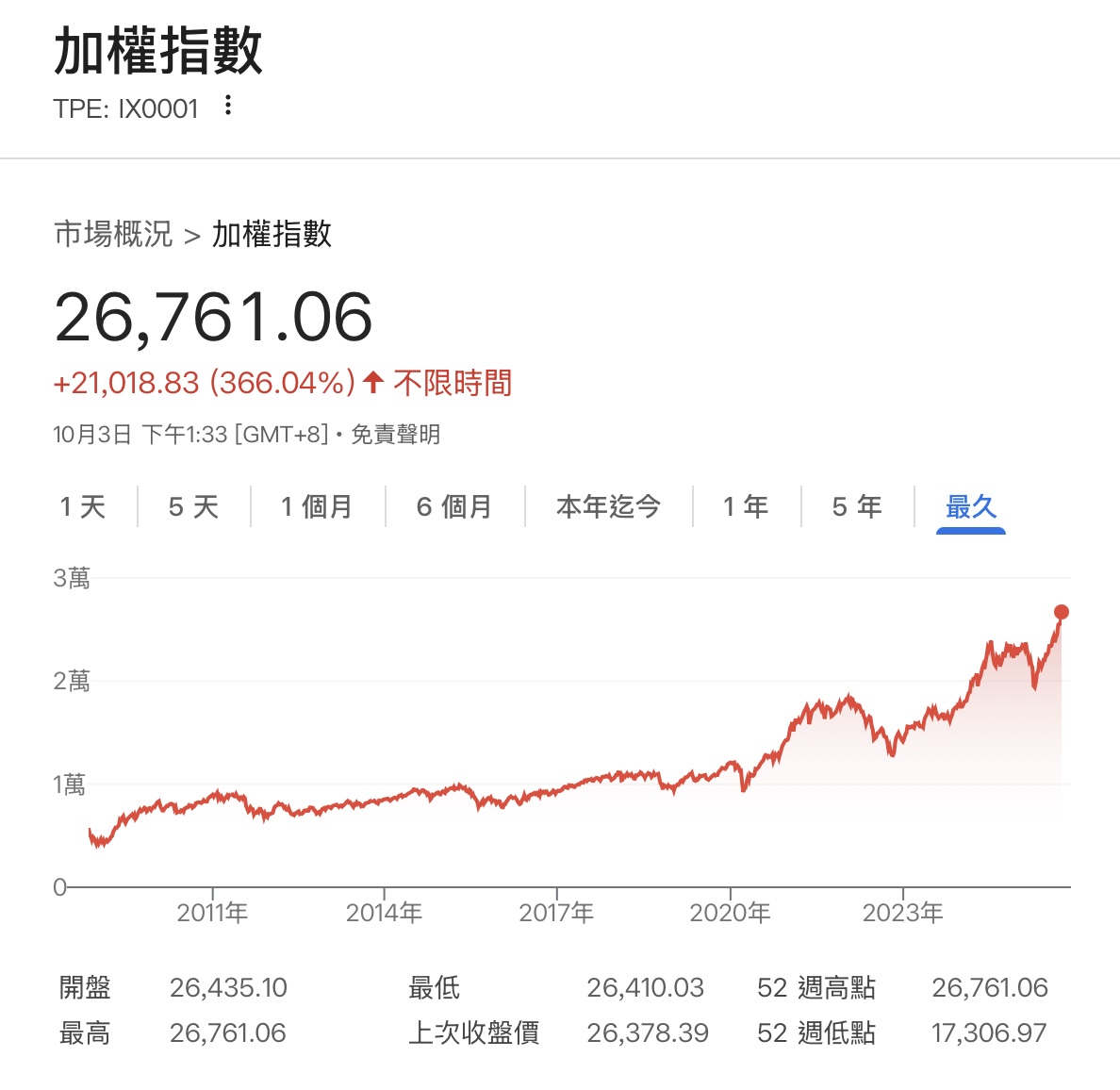Switch to the 6 個月 range
The width and height of the screenshot is (1120, 1090).
(454, 507)
